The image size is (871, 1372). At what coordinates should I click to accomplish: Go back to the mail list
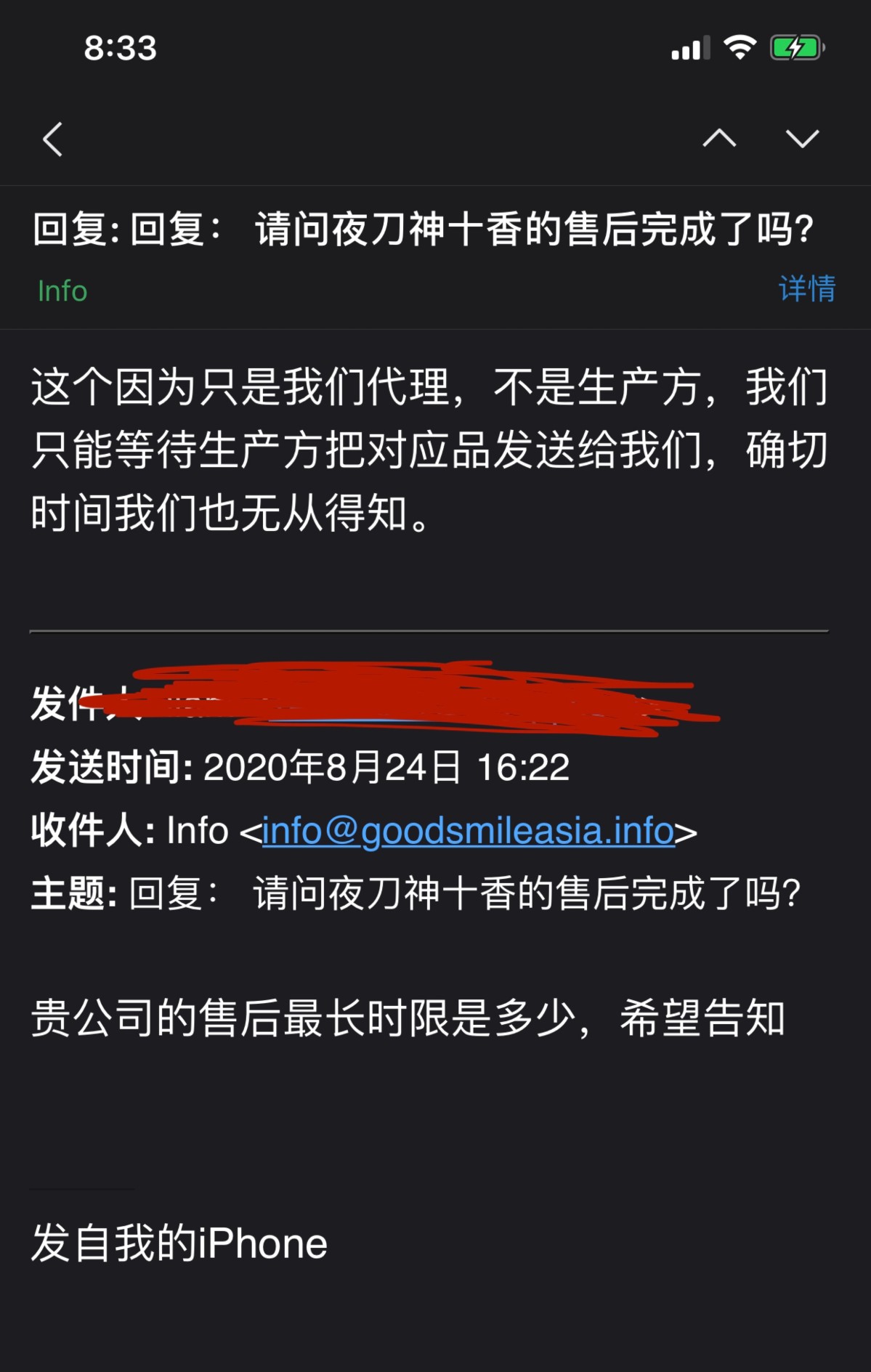(x=53, y=139)
